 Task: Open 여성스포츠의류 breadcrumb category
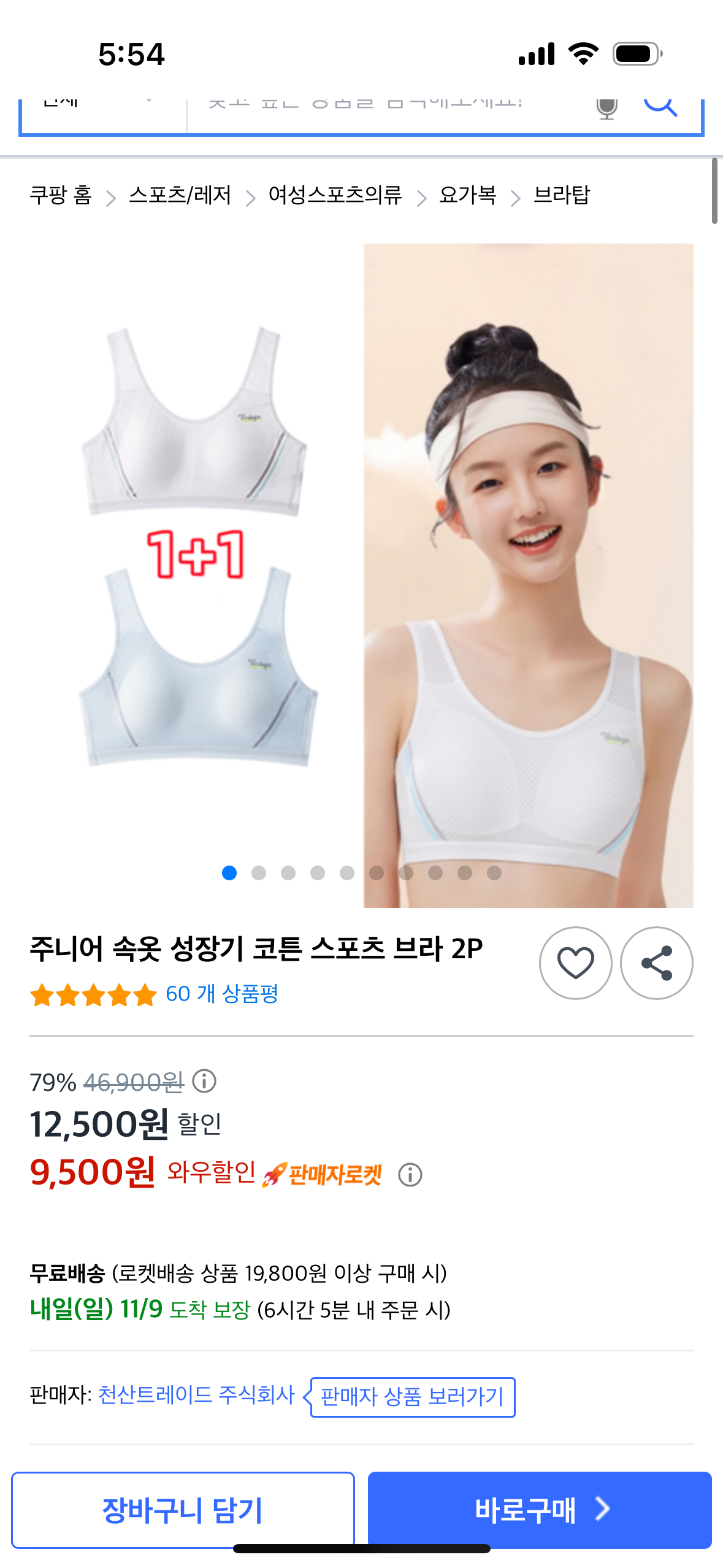point(335,196)
